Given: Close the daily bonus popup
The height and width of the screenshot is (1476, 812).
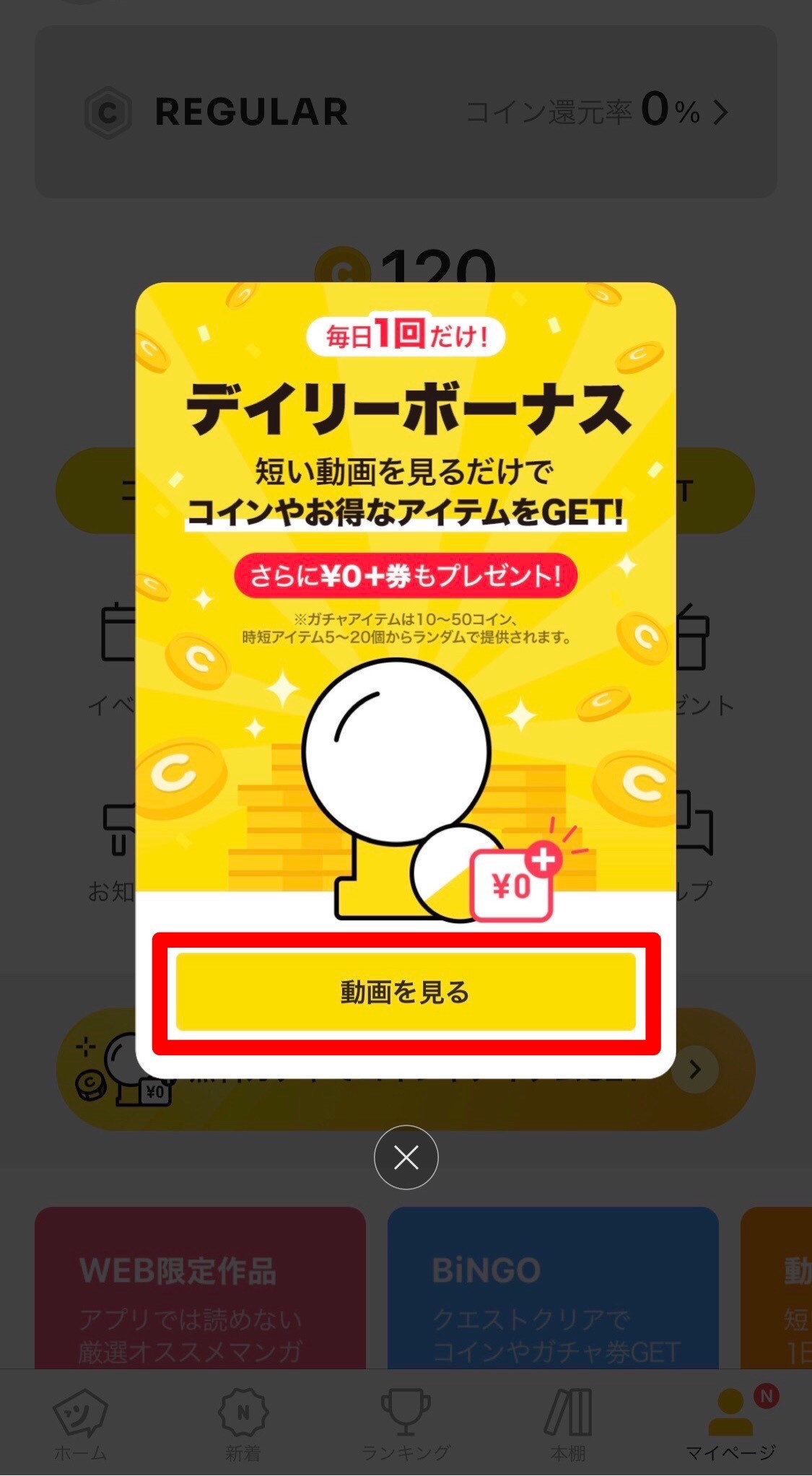Looking at the screenshot, I should 406,1158.
